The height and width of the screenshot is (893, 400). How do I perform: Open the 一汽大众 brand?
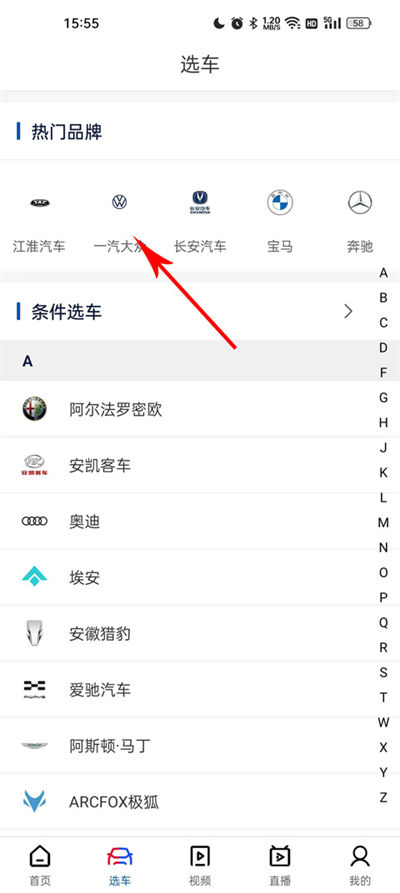120,222
